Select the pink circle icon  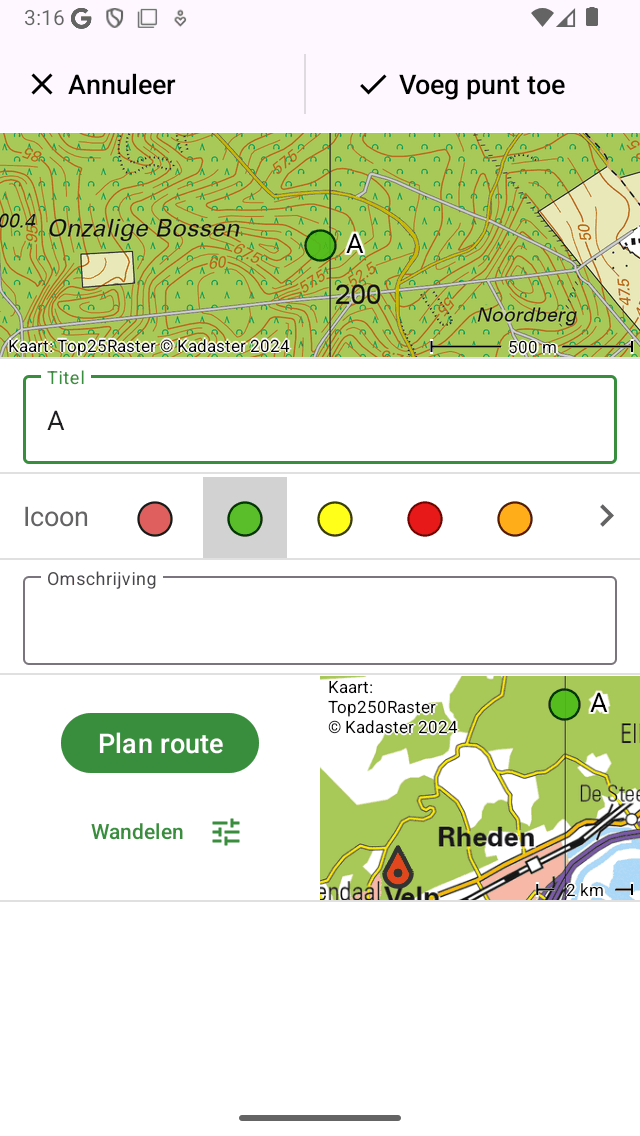[155, 519]
